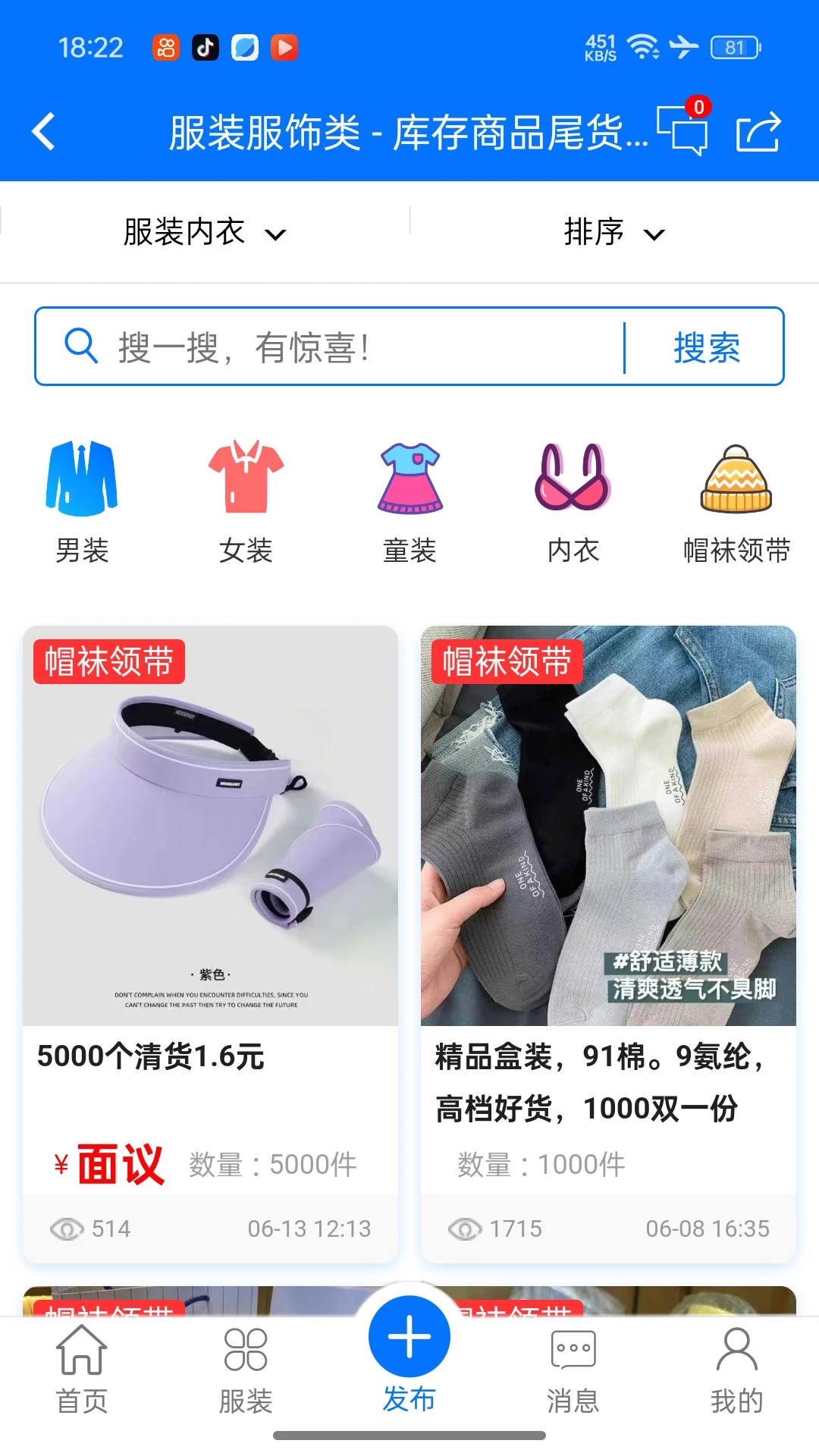This screenshot has width=819, height=1456.
Task: Browse the 帽袜领带 category icon
Action: pyautogui.click(x=736, y=500)
